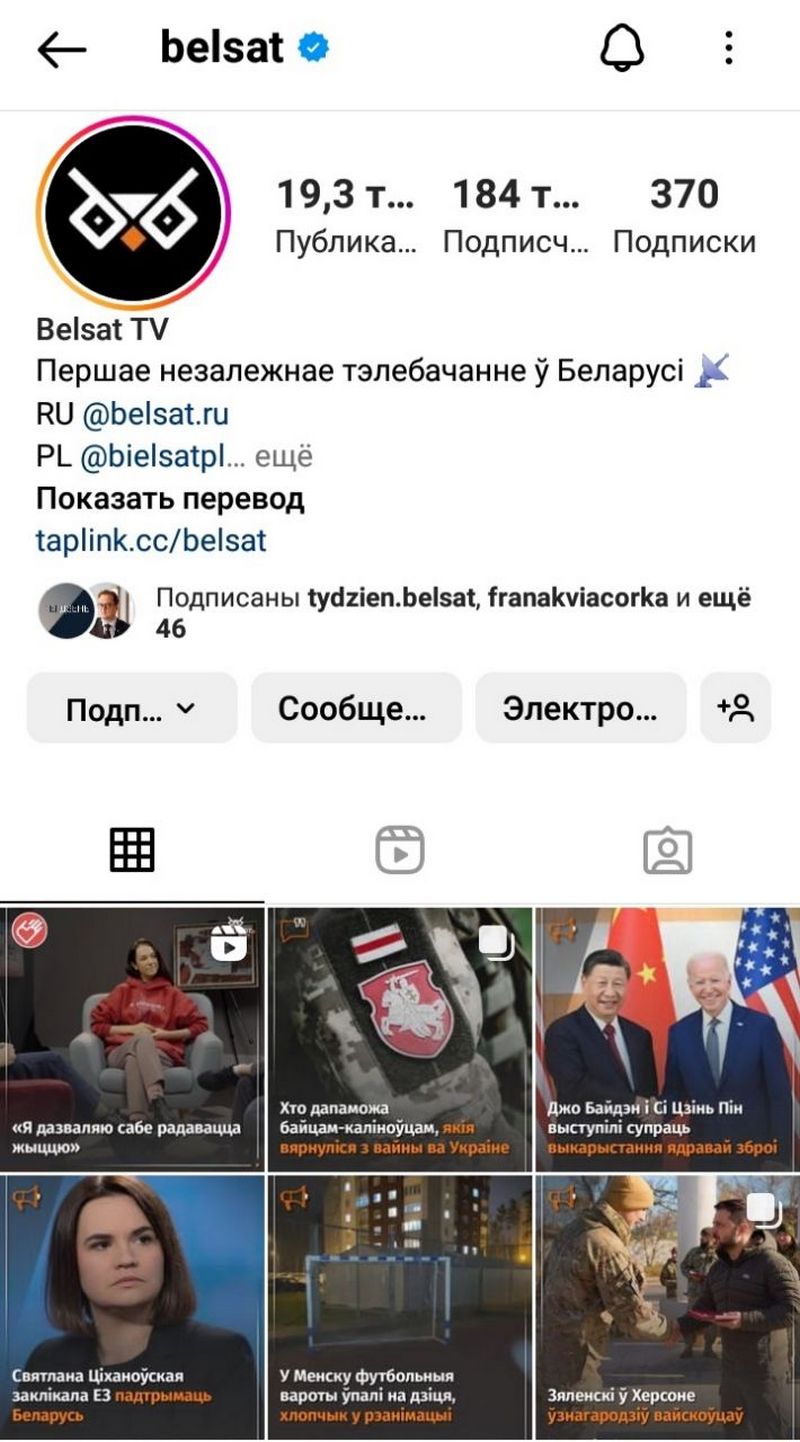Viewport: 800px width, 1442px height.
Task: Open the post about байцам-каліноўцам
Action: (400, 1038)
